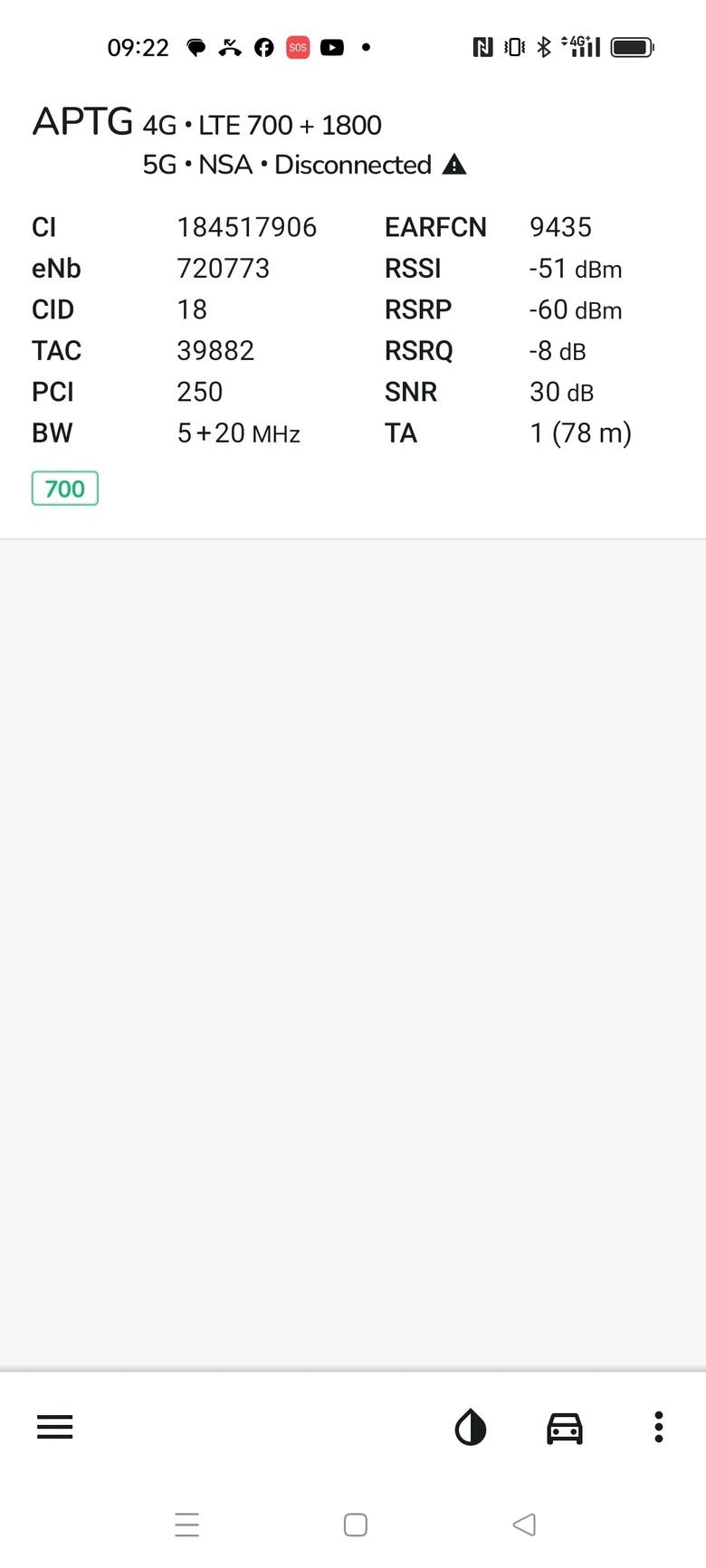Open the three-dot overflow menu
706x1568 pixels.
659,1427
